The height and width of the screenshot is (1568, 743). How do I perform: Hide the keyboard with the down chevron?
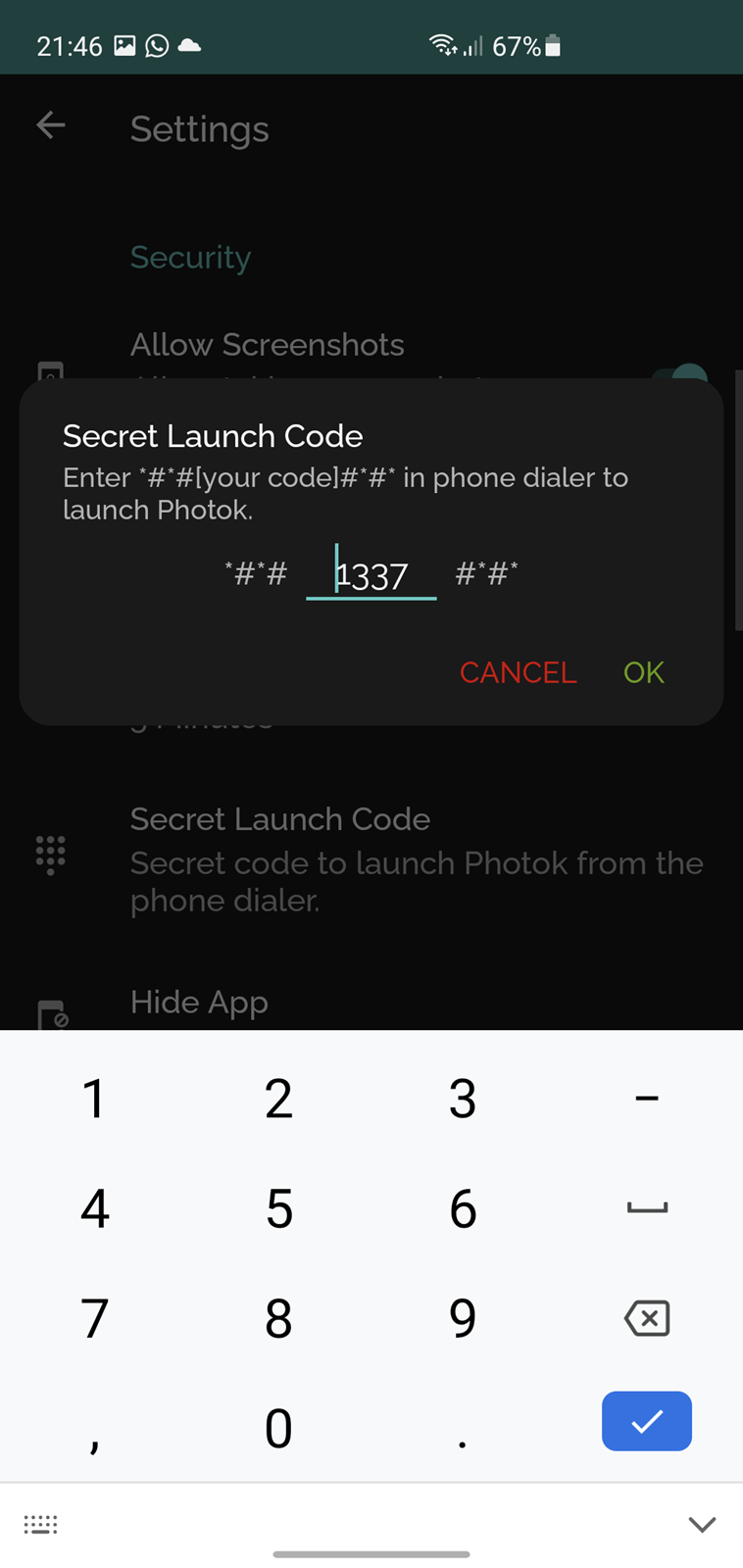[702, 1524]
